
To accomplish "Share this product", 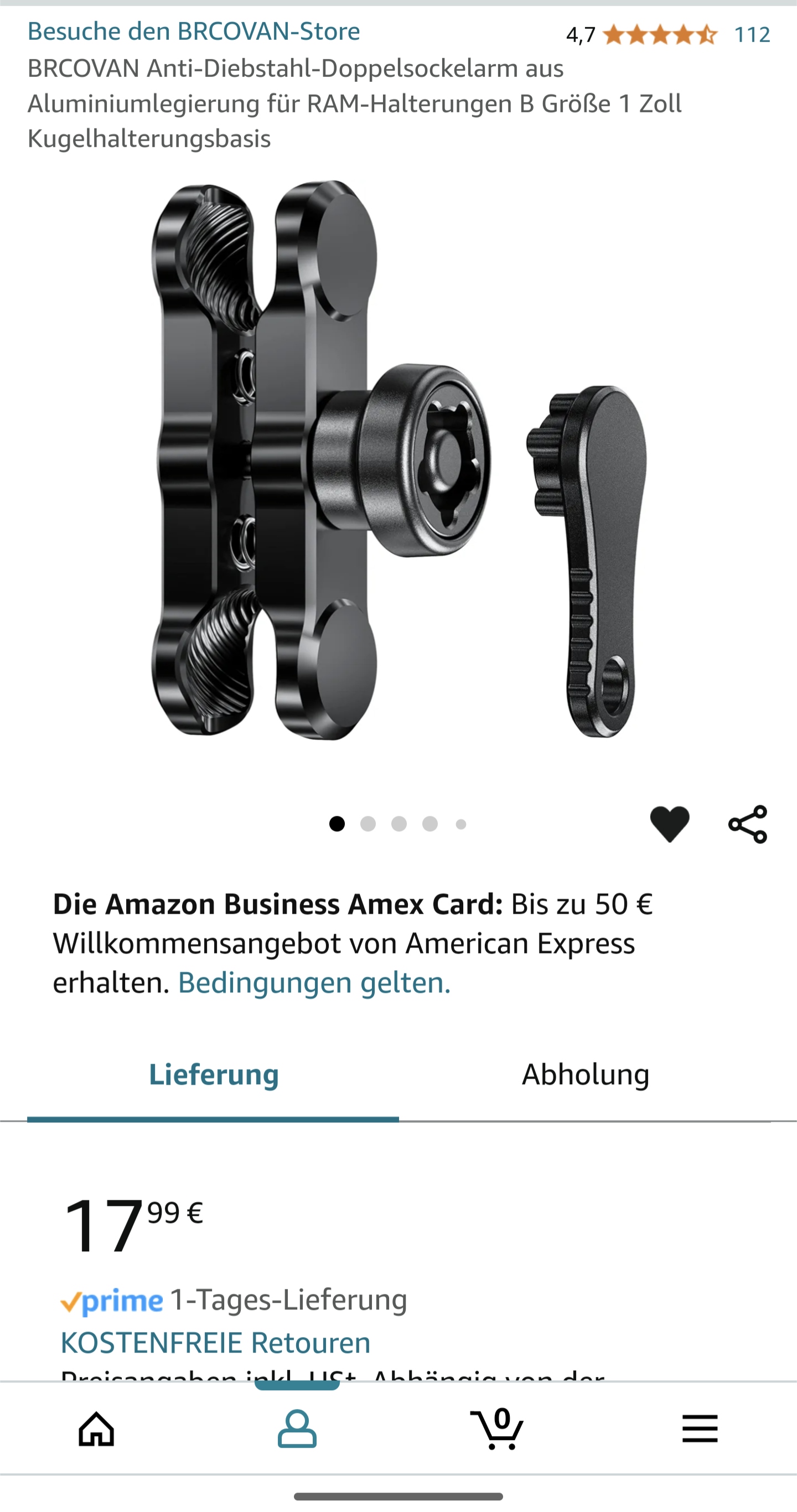I will point(748,824).
